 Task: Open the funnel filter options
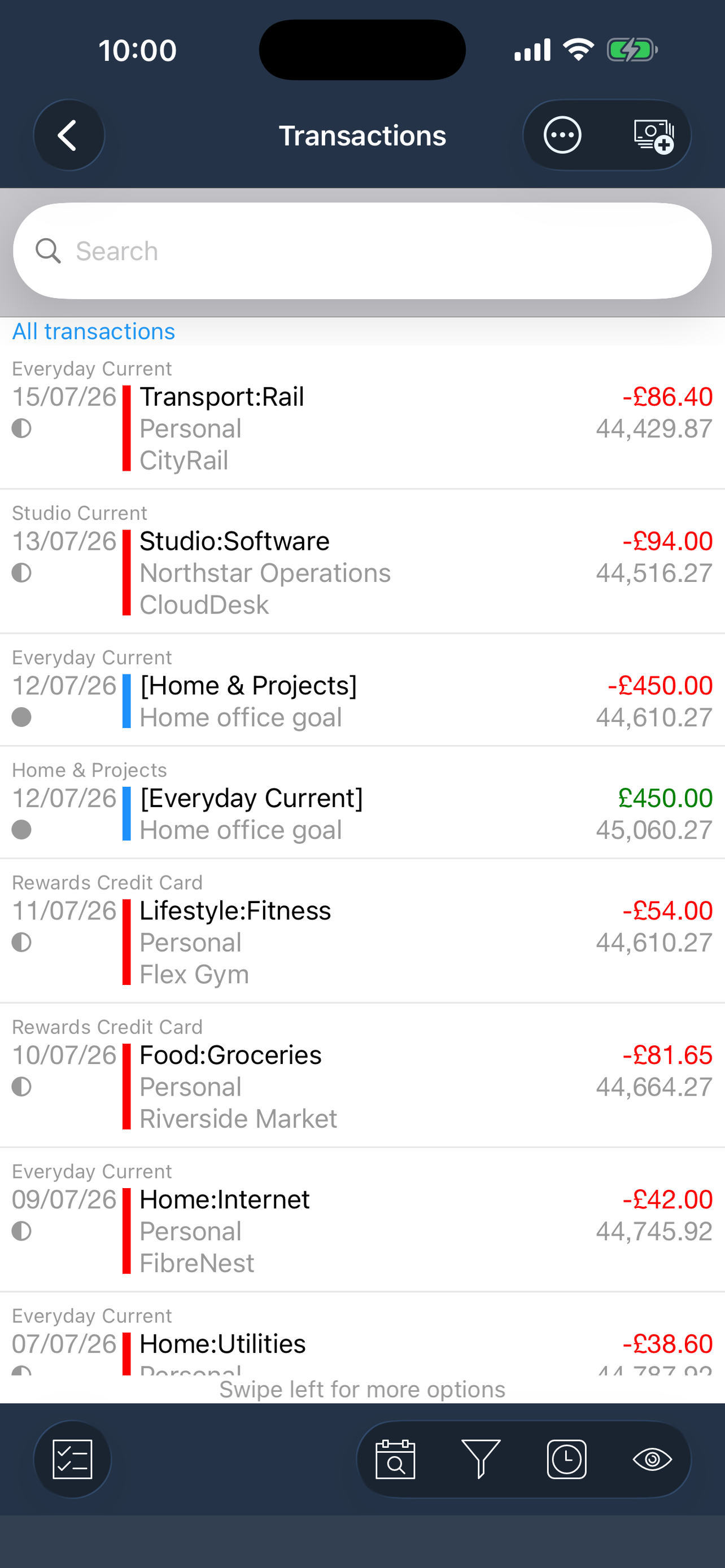pyautogui.click(x=481, y=1459)
